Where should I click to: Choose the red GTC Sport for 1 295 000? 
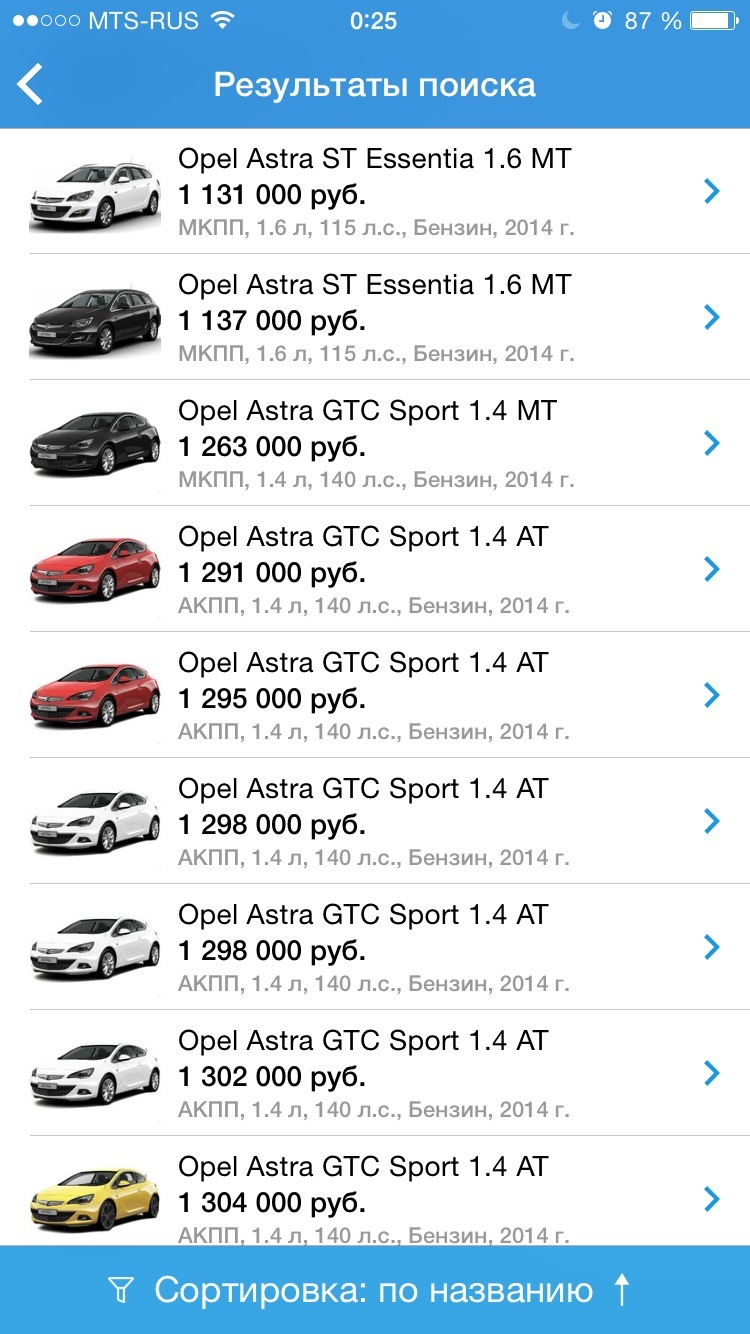point(375,696)
